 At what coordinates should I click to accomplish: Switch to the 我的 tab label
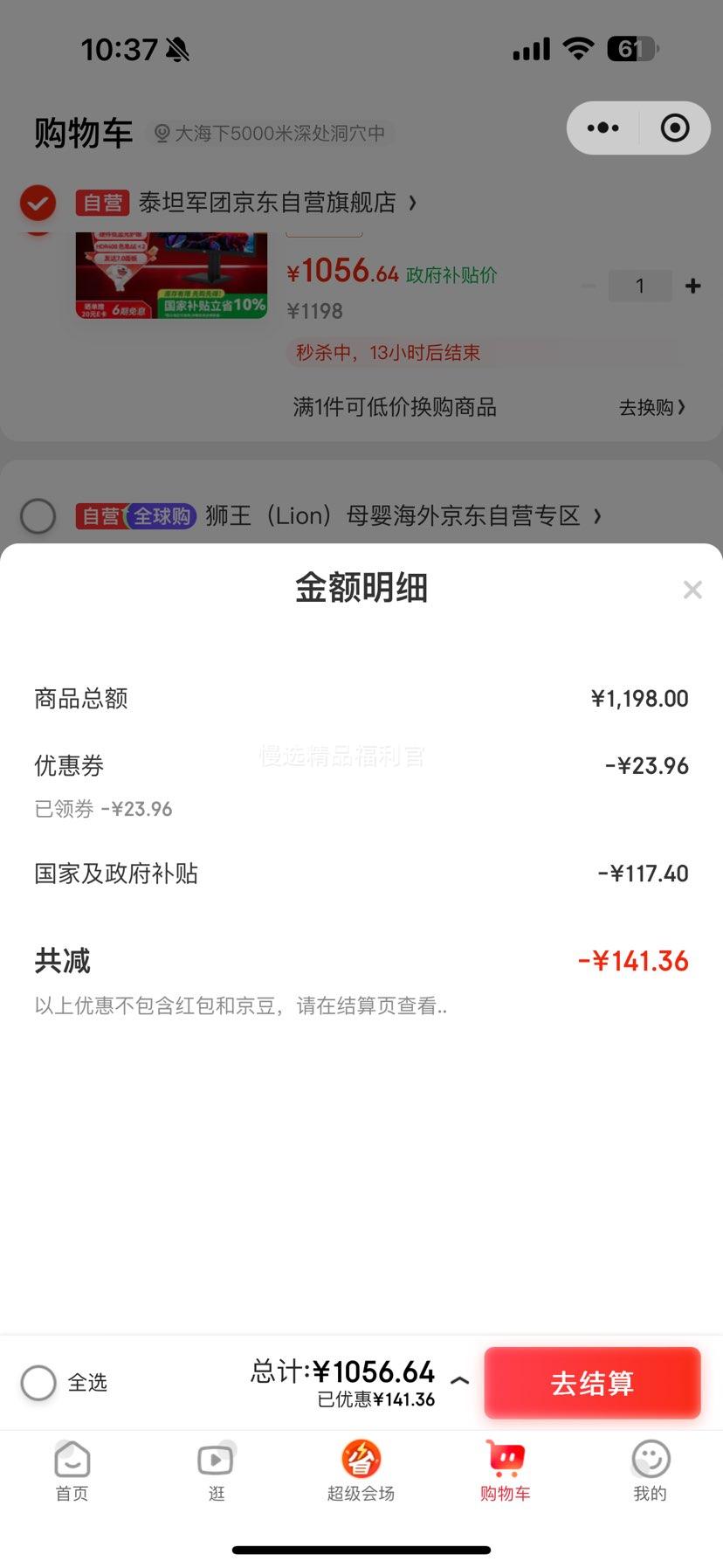(x=650, y=1493)
